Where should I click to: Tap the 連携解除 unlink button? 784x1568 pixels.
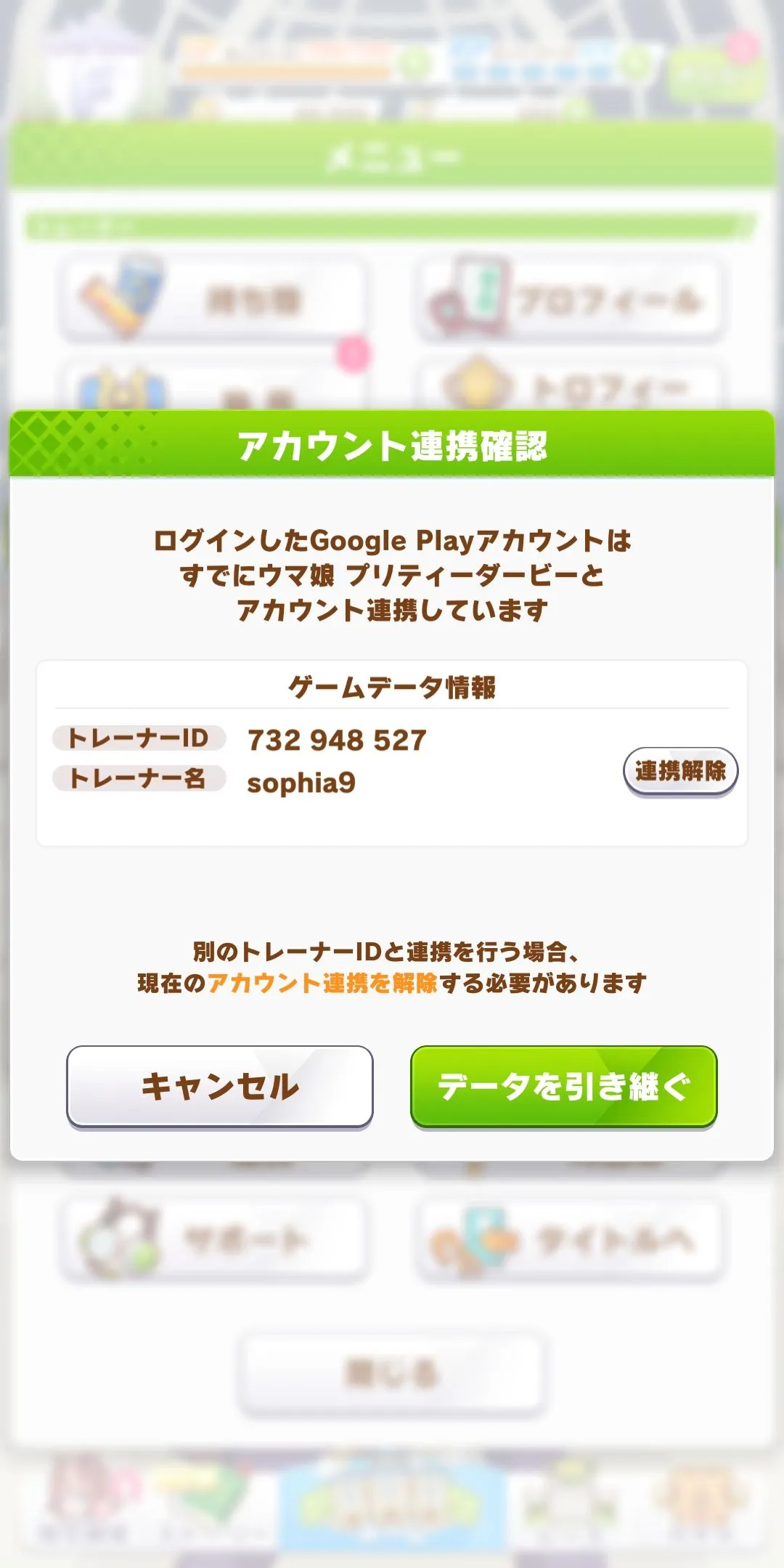(680, 771)
